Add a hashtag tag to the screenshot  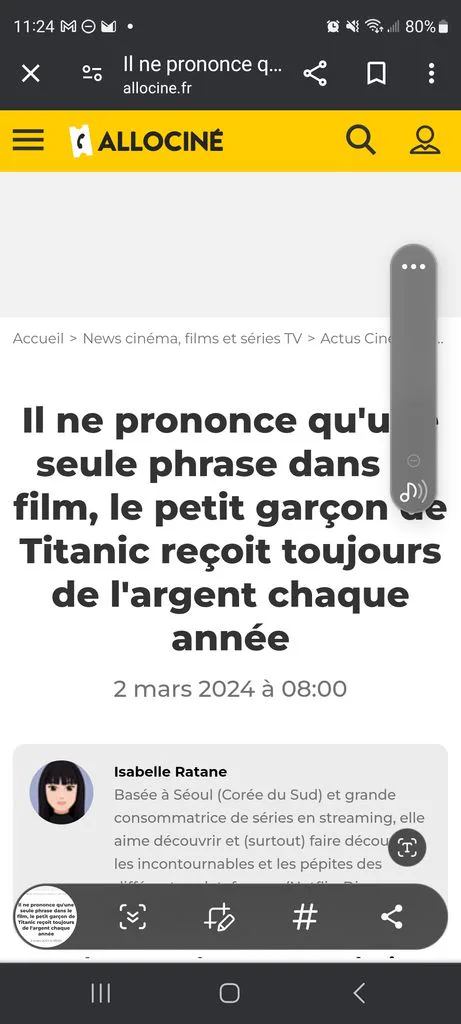305,917
